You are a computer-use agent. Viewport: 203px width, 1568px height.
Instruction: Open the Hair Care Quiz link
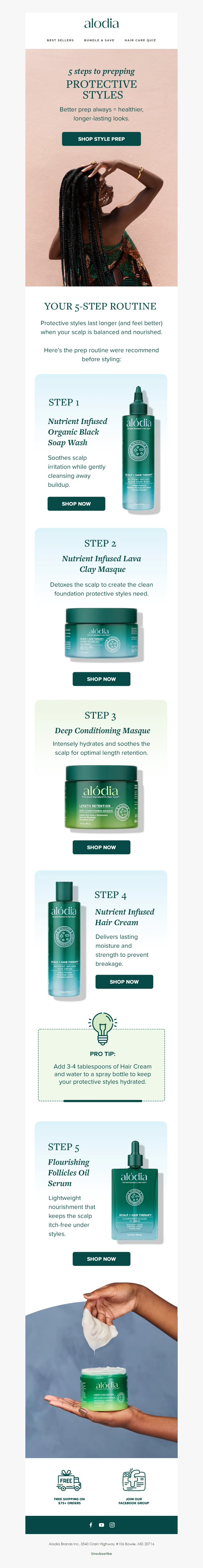point(140,40)
